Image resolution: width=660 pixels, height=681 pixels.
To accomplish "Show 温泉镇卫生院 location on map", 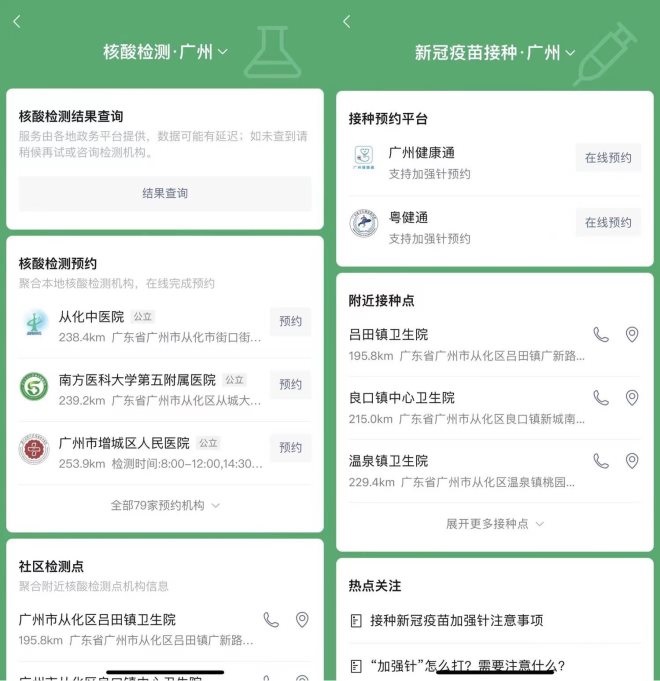I will click(632, 461).
